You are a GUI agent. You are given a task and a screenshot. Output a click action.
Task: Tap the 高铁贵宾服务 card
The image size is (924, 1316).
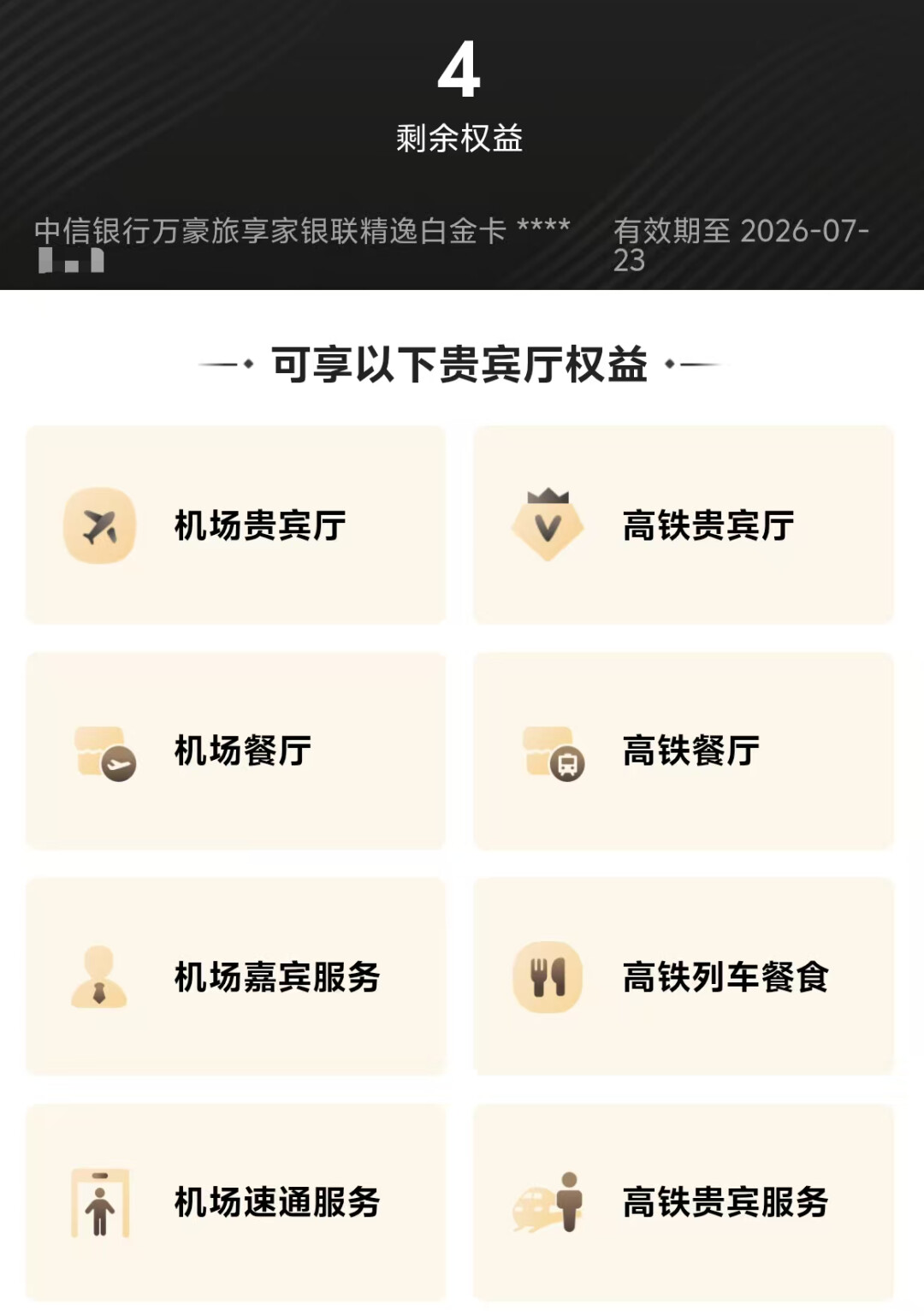[x=683, y=1202]
